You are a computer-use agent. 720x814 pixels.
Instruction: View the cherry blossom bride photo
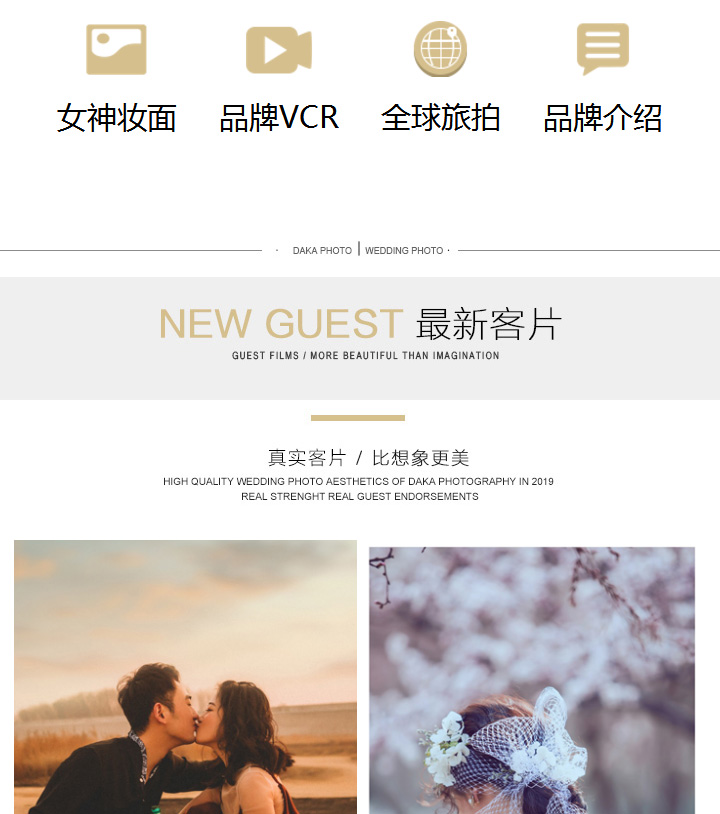[532, 680]
